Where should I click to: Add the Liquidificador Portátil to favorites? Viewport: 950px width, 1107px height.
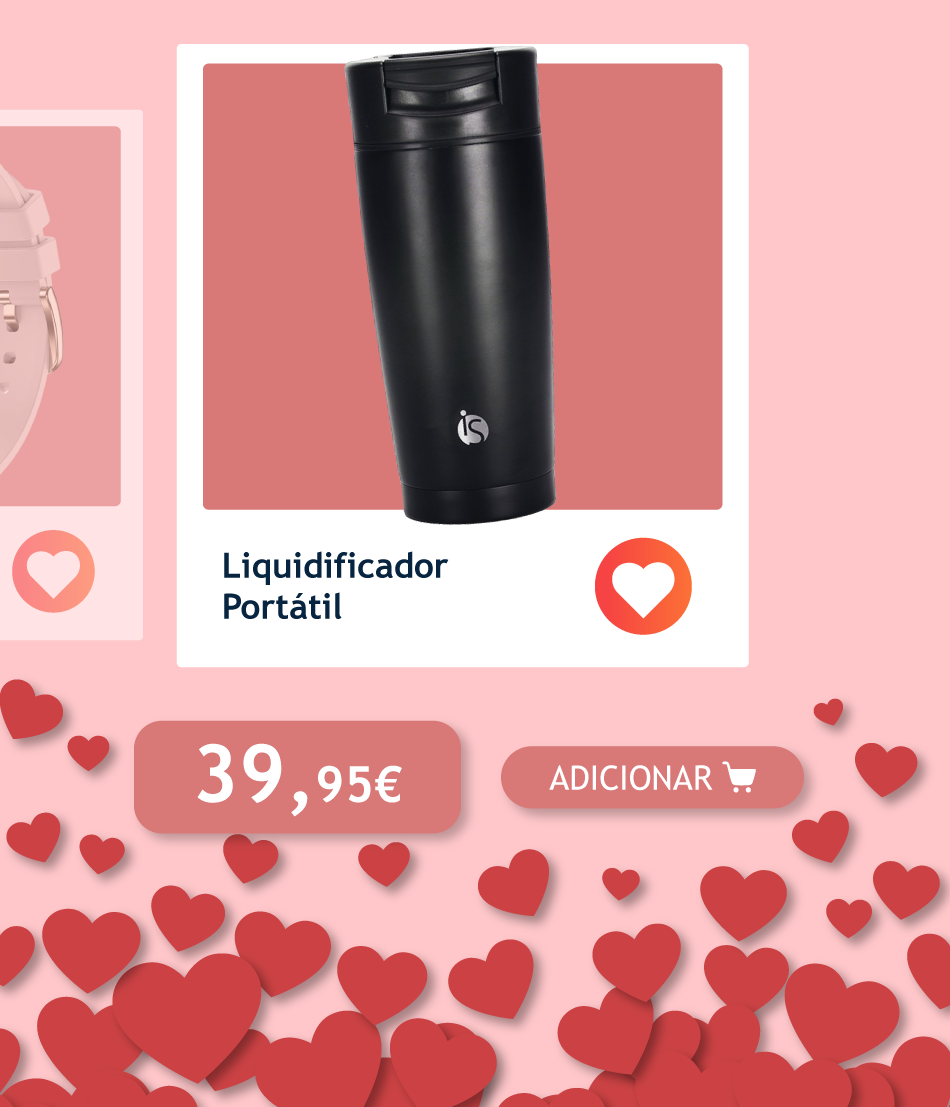point(643,587)
